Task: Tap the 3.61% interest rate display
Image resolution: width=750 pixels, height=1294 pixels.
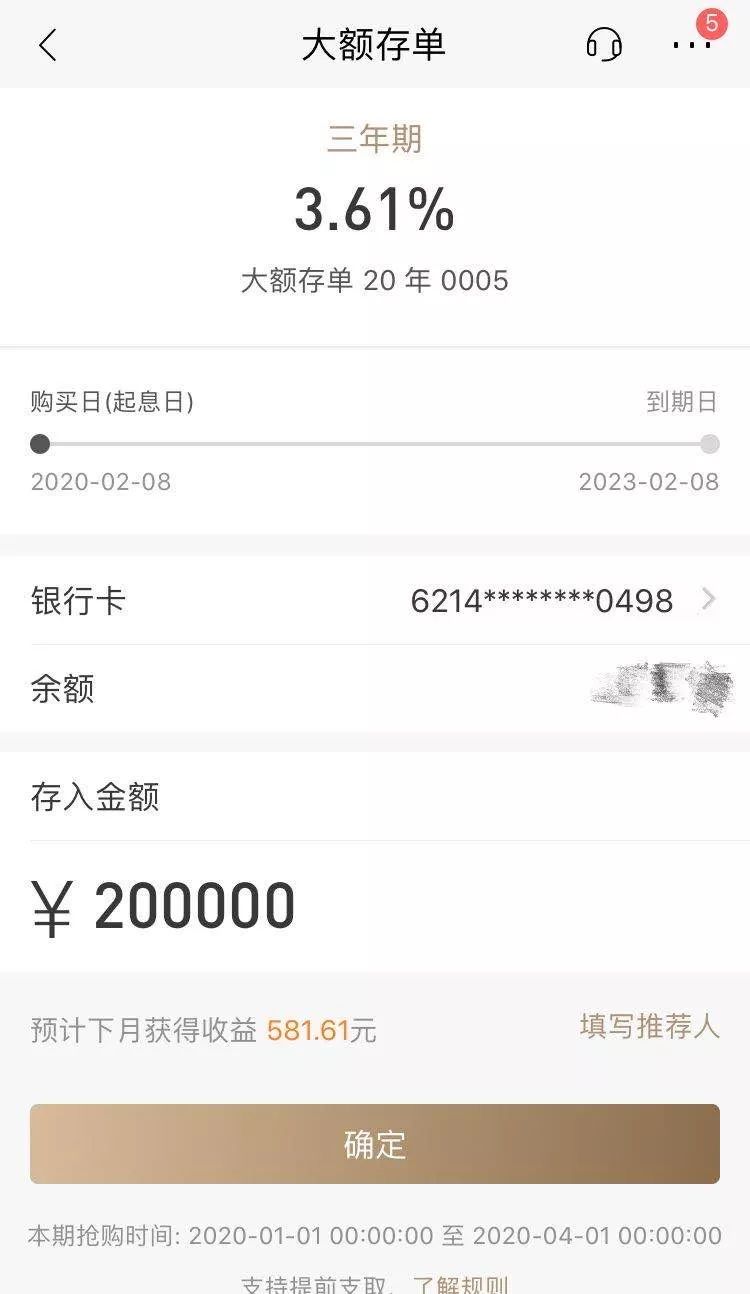Action: click(375, 210)
